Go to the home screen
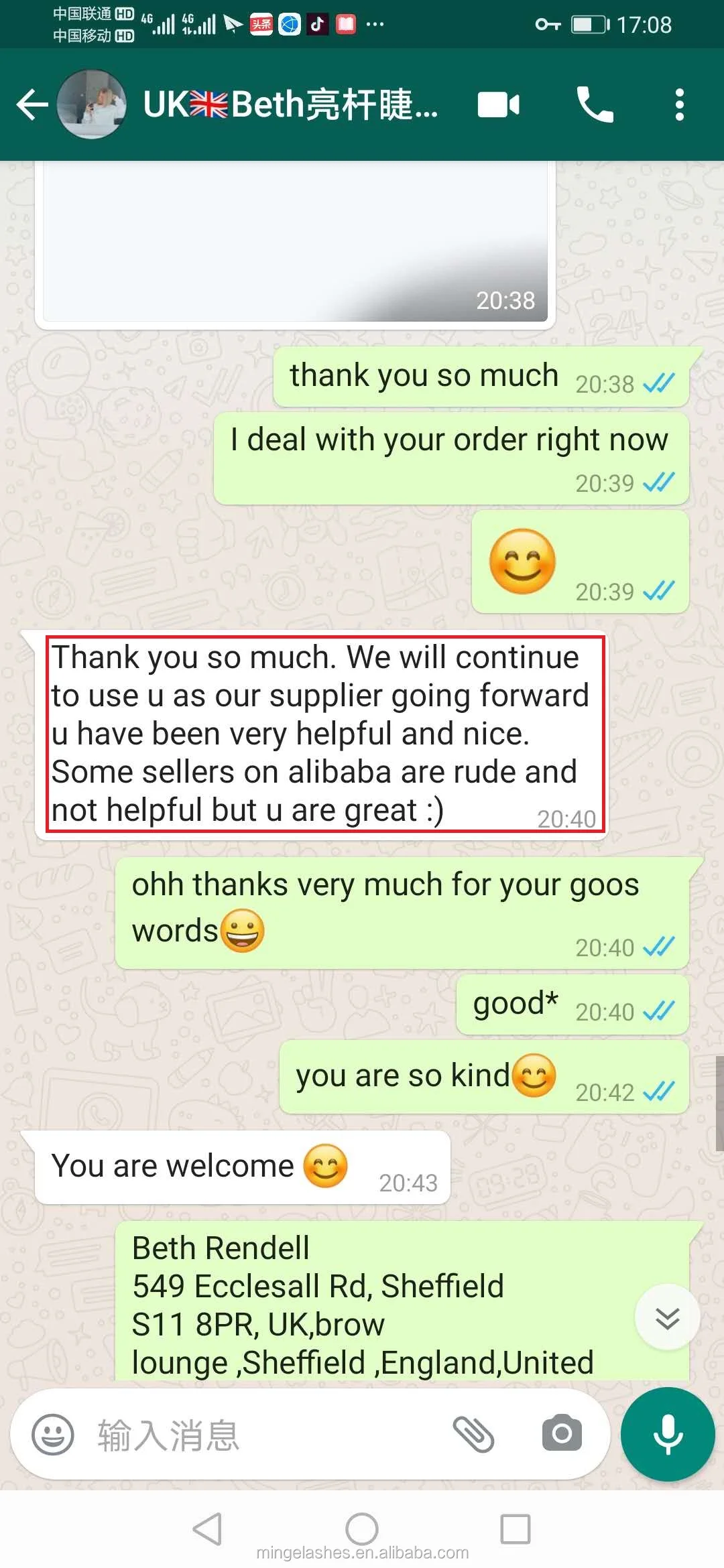The height and width of the screenshot is (1568, 724). tap(362, 1528)
